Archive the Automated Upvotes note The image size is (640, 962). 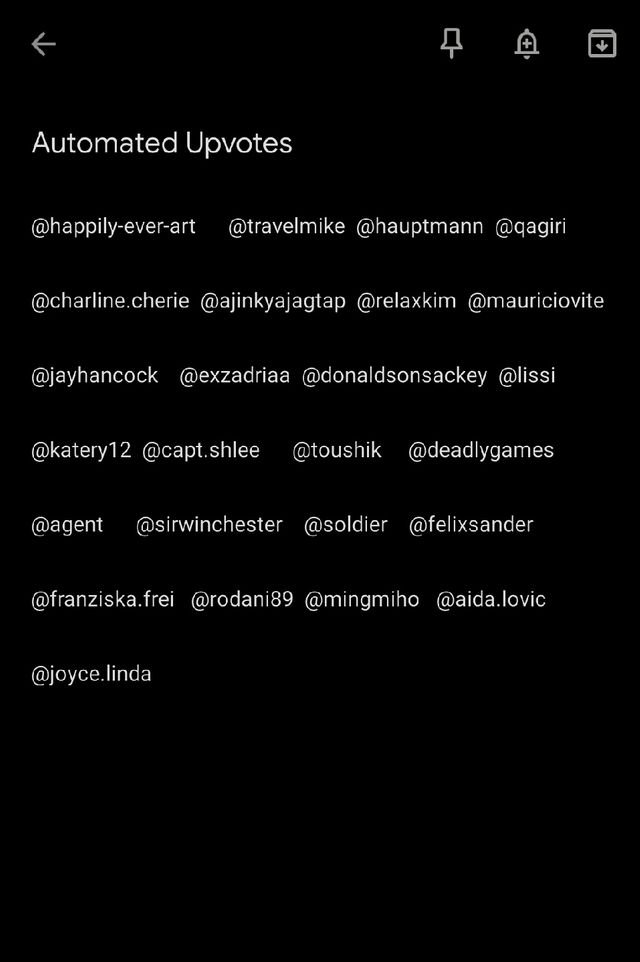[x=602, y=44]
